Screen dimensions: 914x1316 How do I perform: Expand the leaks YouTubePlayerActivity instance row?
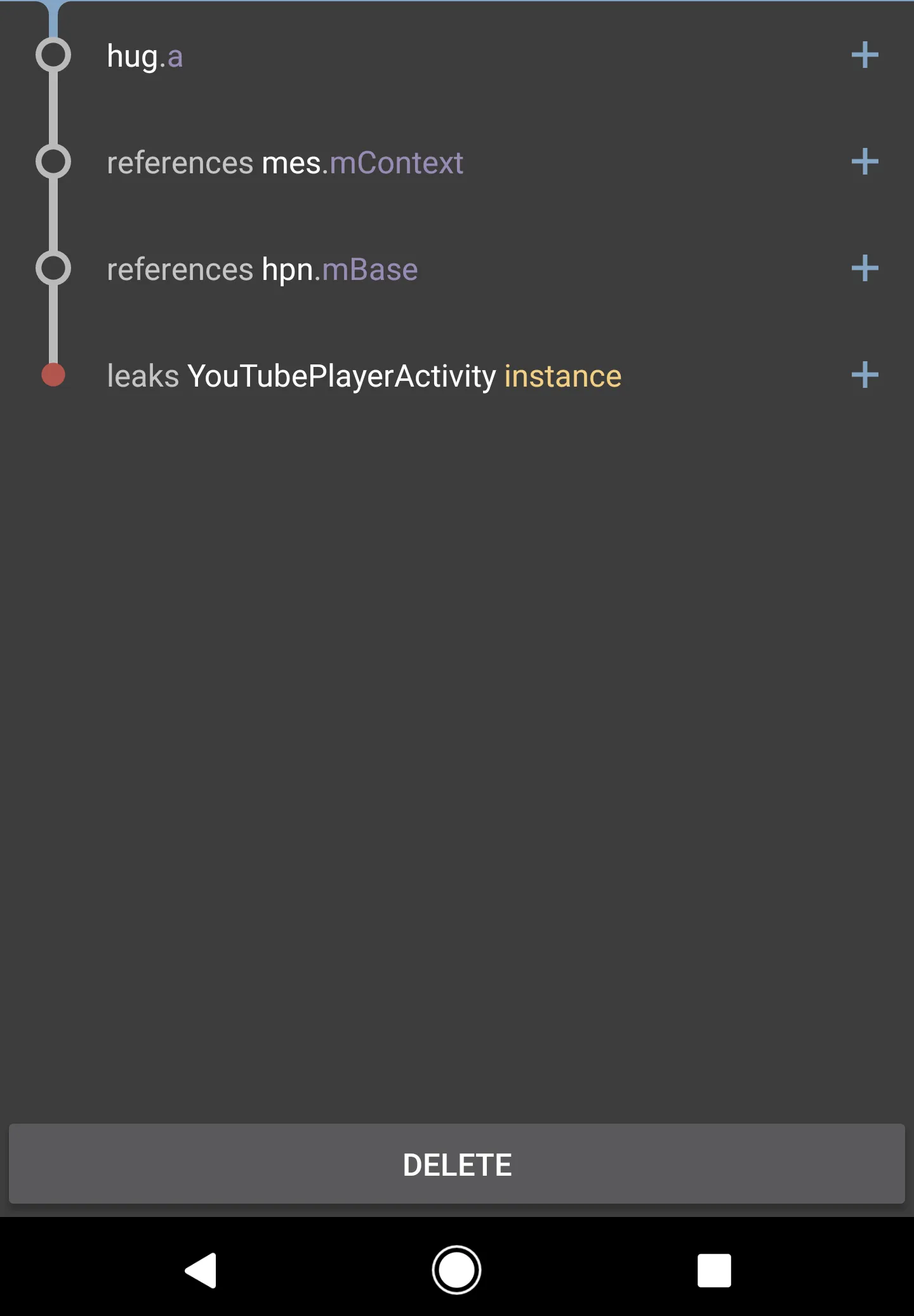[x=864, y=375]
